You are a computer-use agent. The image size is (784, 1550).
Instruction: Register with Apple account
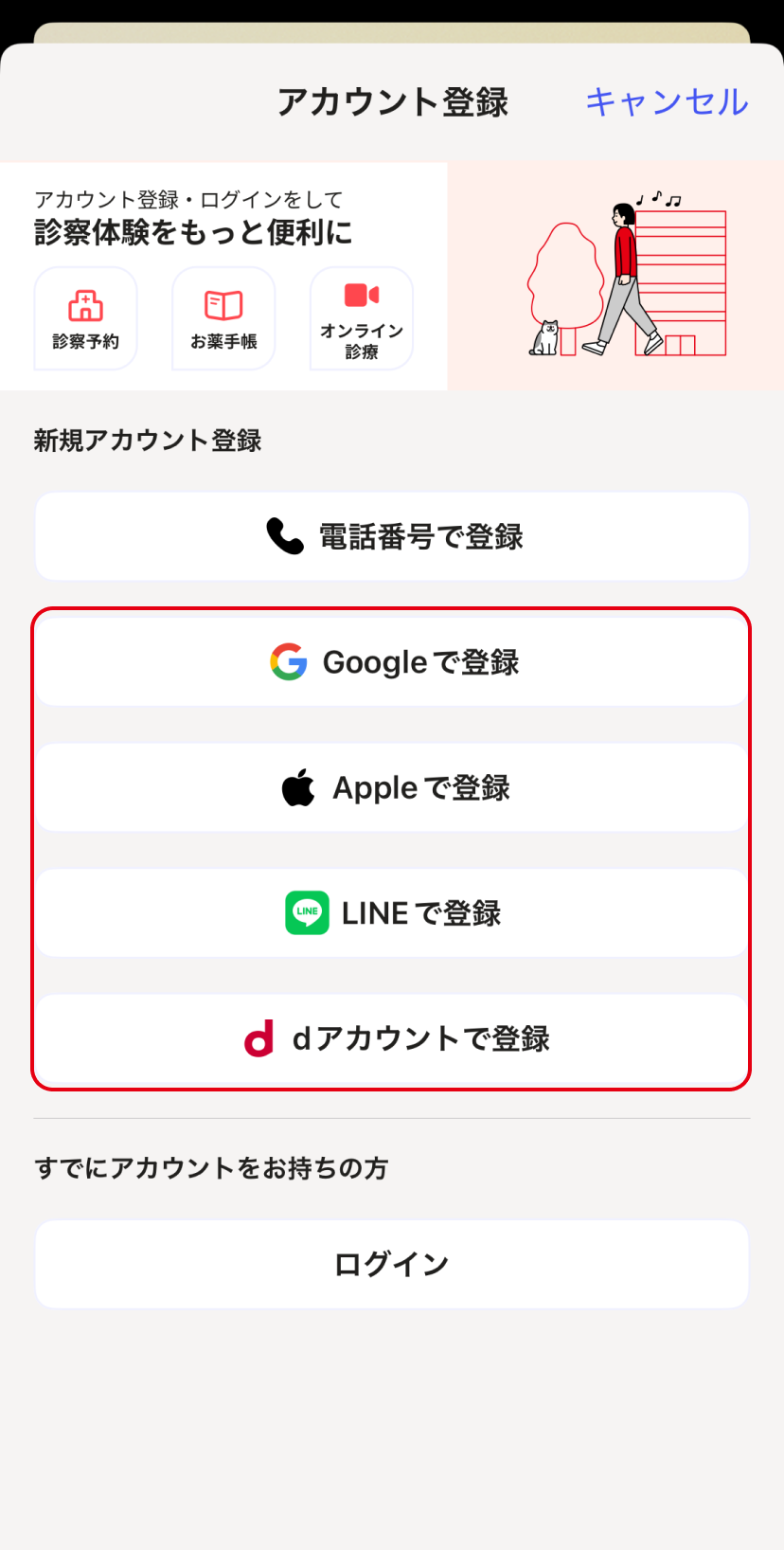(392, 786)
